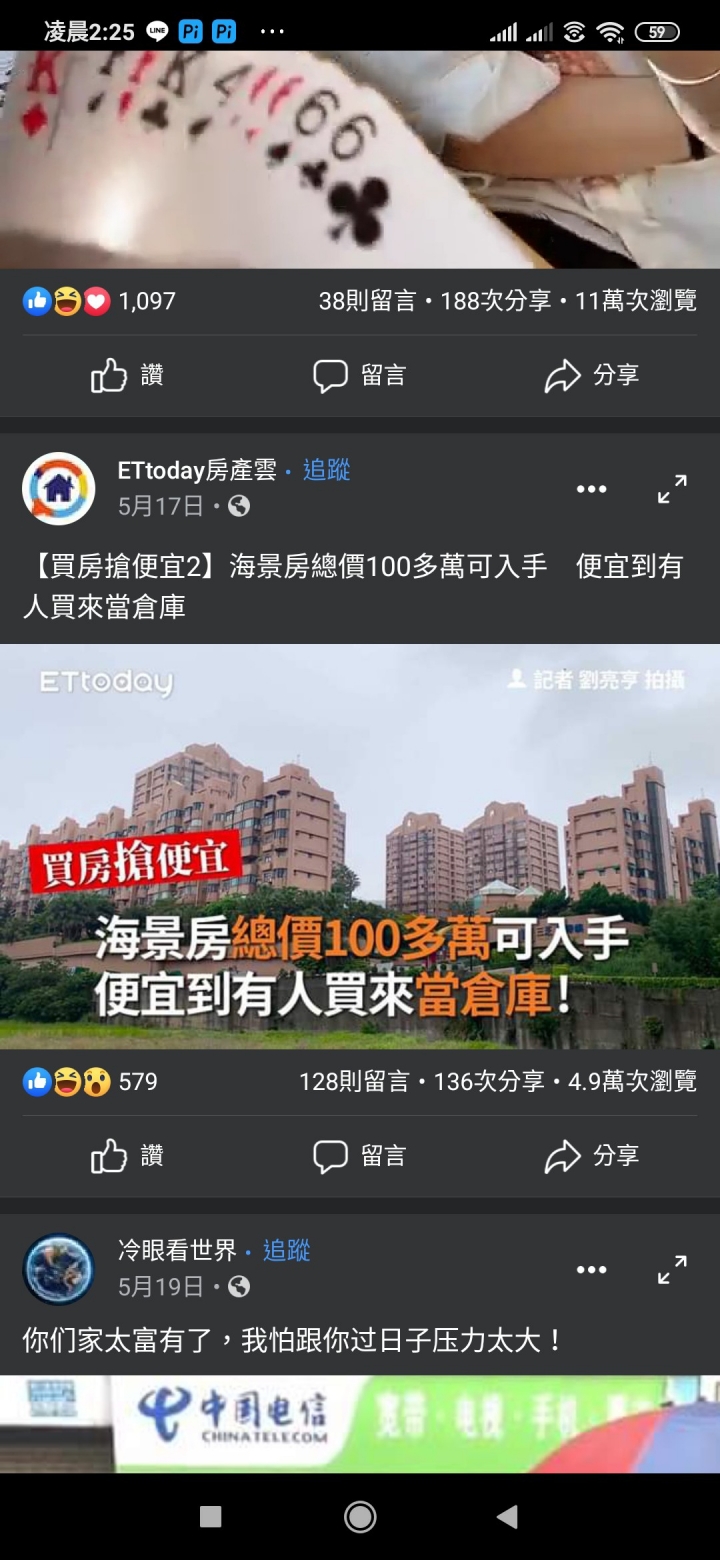Go back using the system back button

(x=507, y=1517)
